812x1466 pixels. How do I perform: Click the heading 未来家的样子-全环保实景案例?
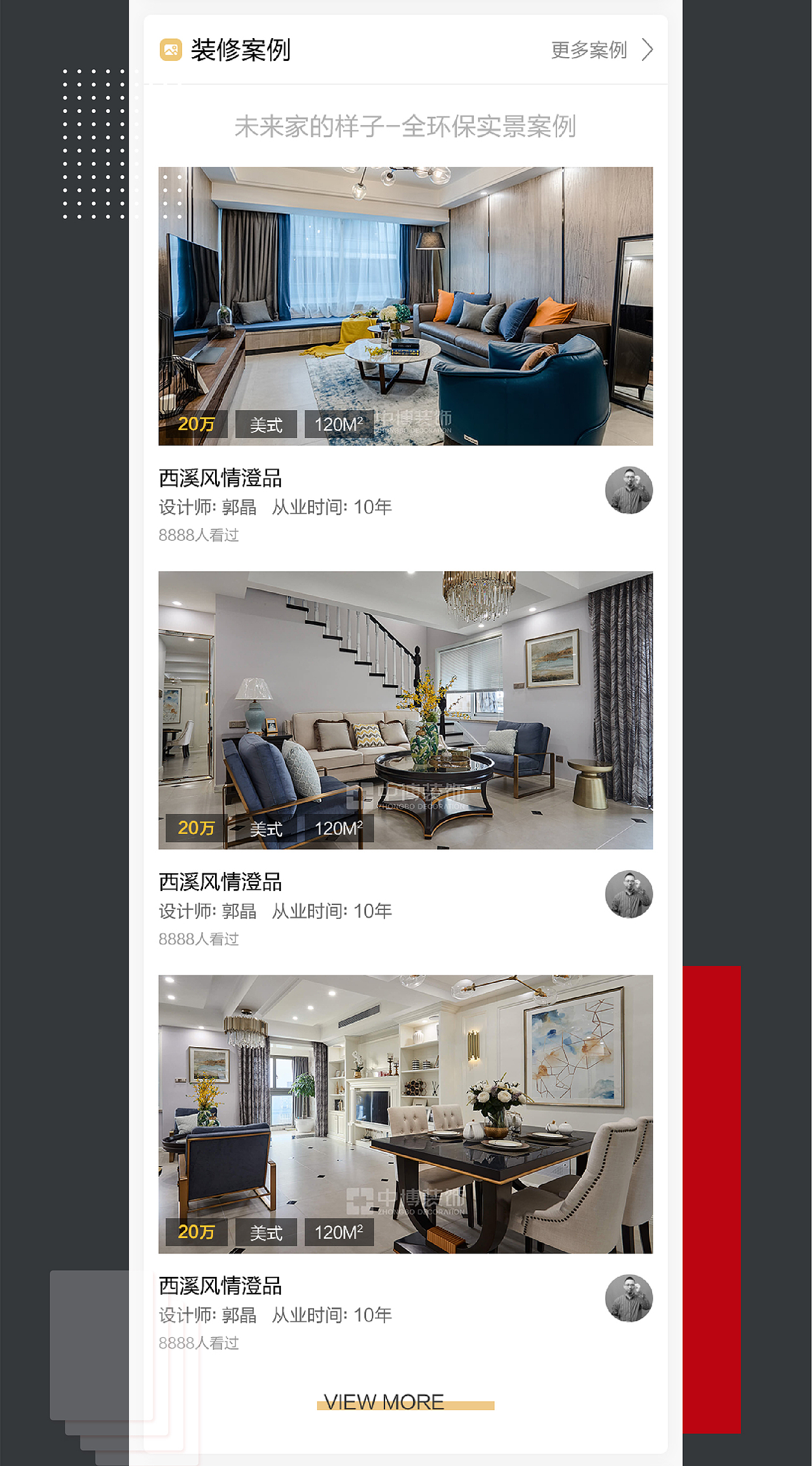[406, 128]
